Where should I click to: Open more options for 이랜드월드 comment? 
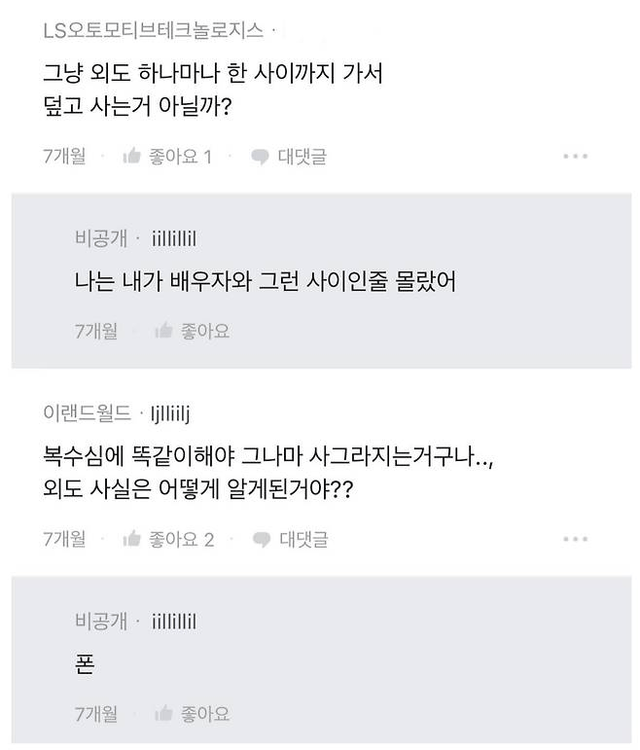[x=575, y=540]
